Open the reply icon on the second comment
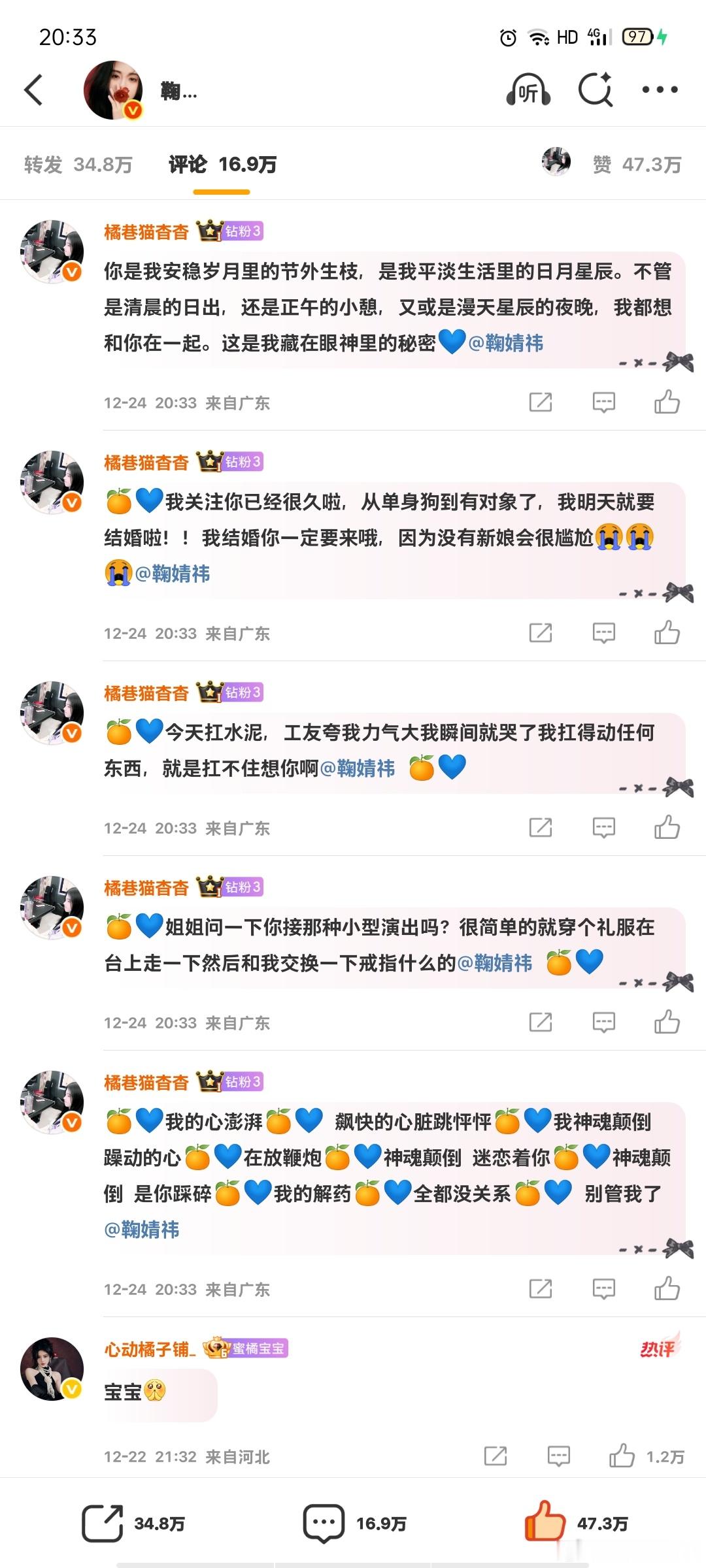This screenshot has height=1568, width=706. point(603,632)
